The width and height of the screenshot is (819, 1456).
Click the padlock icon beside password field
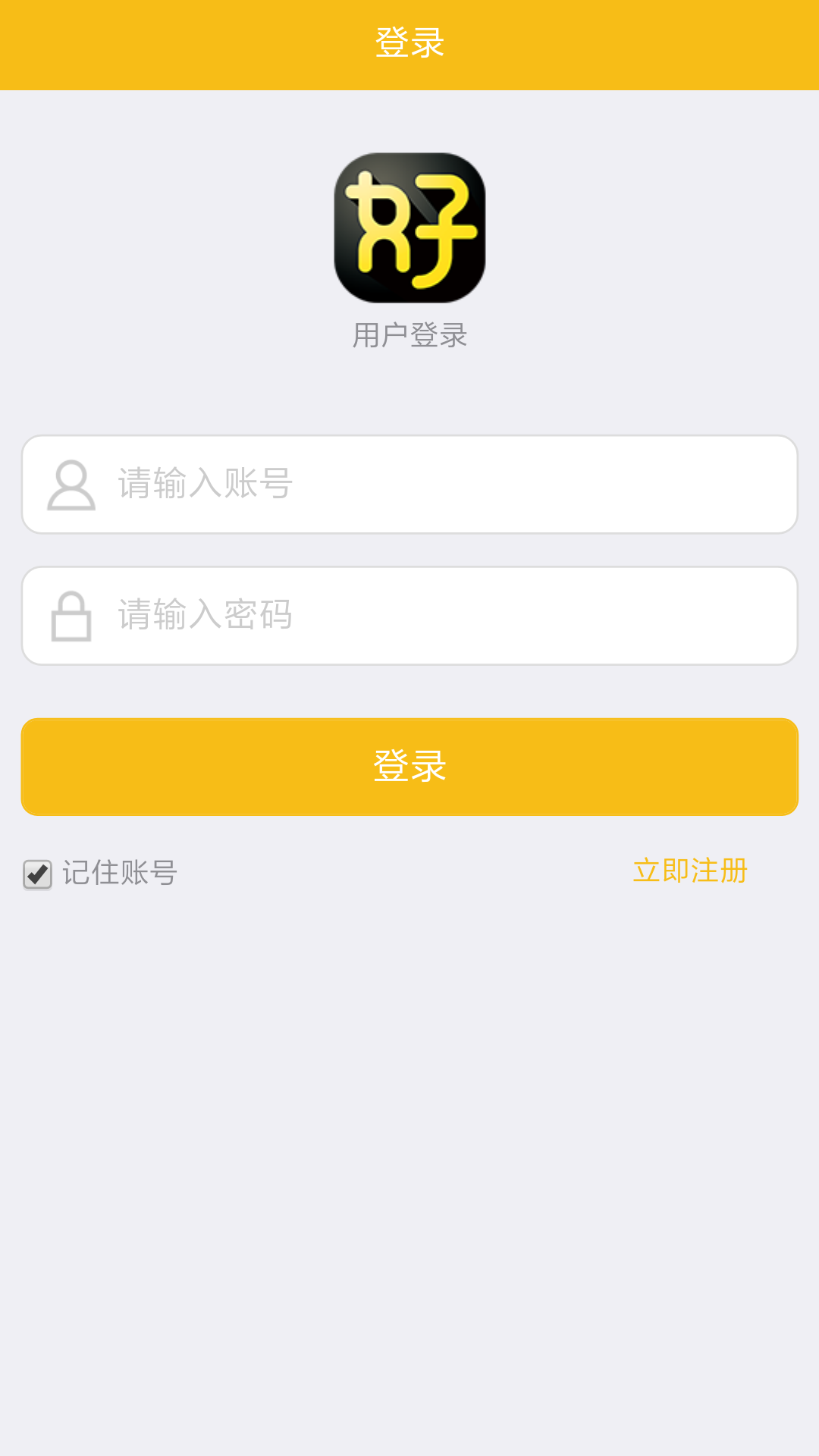click(x=72, y=616)
